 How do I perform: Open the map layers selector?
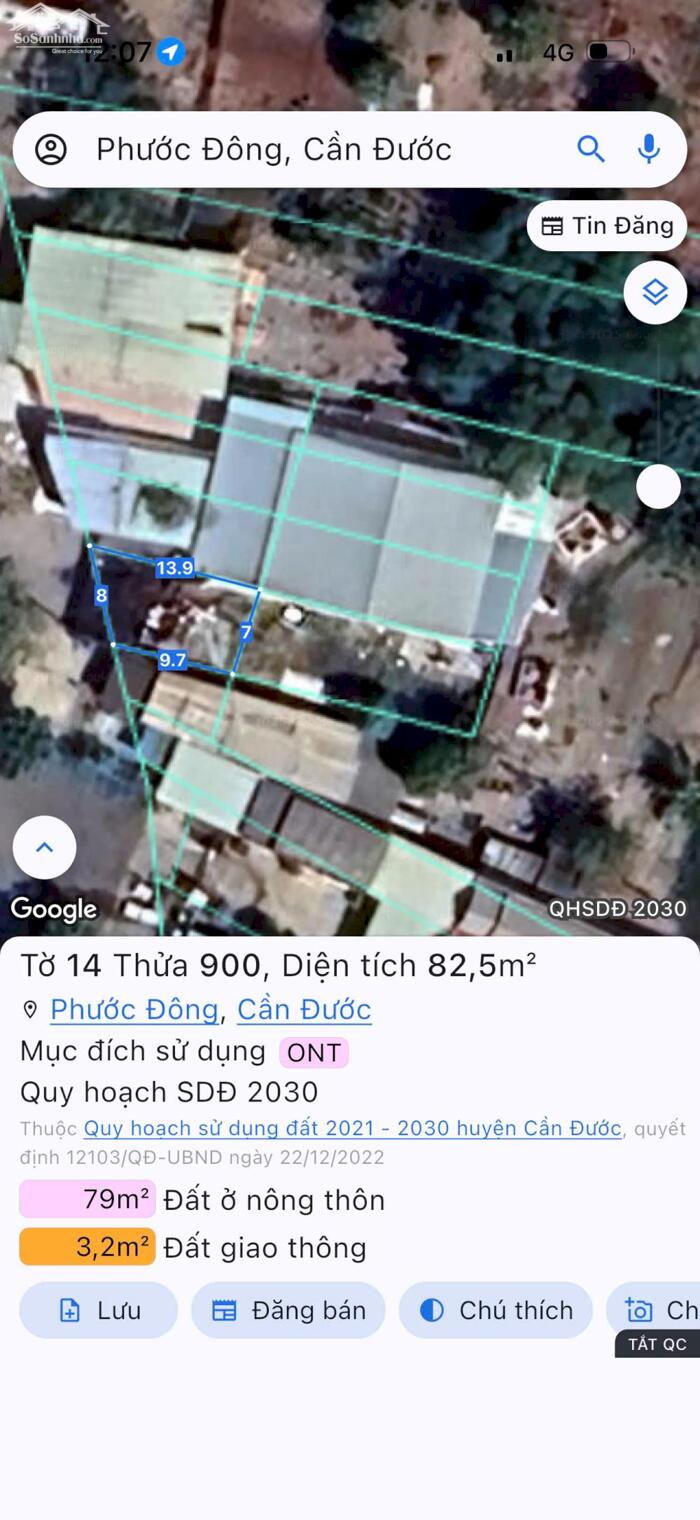point(655,293)
